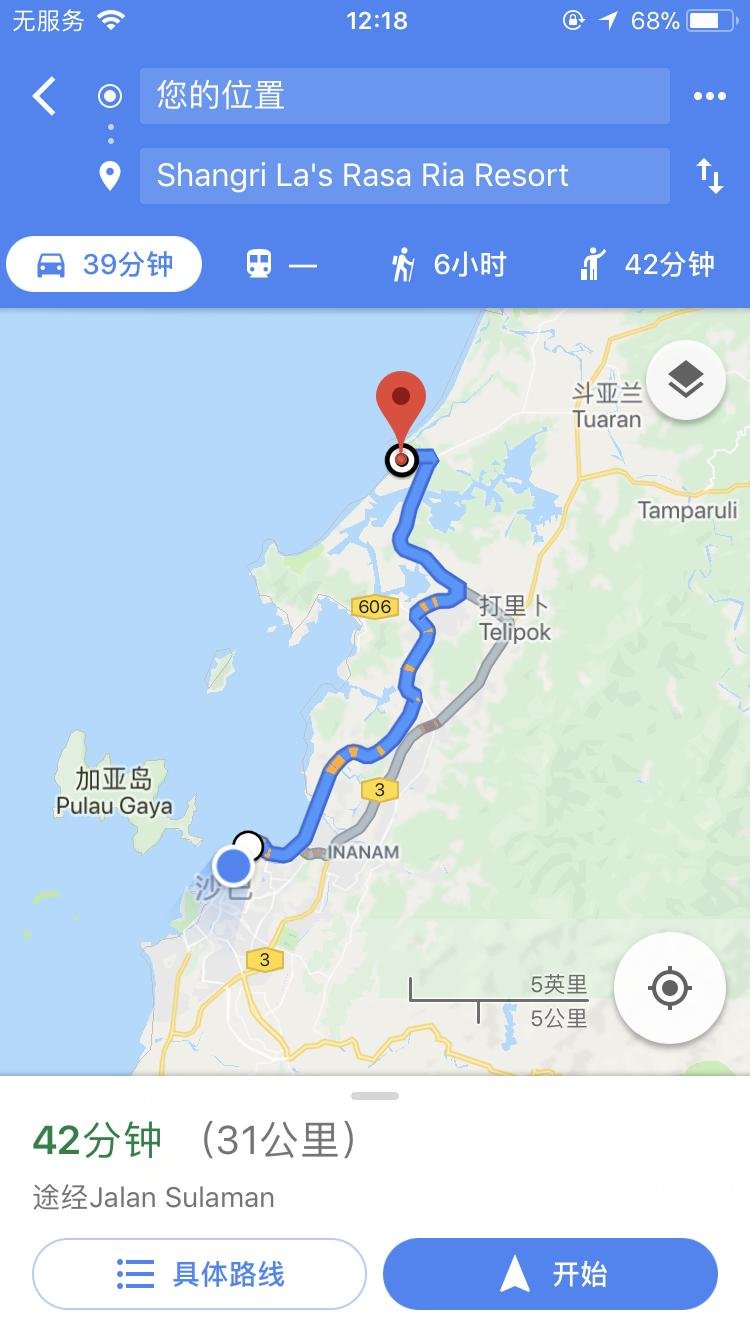Image resolution: width=750 pixels, height=1334 pixels.
Task: Go back from the directions screen
Action: tap(44, 97)
